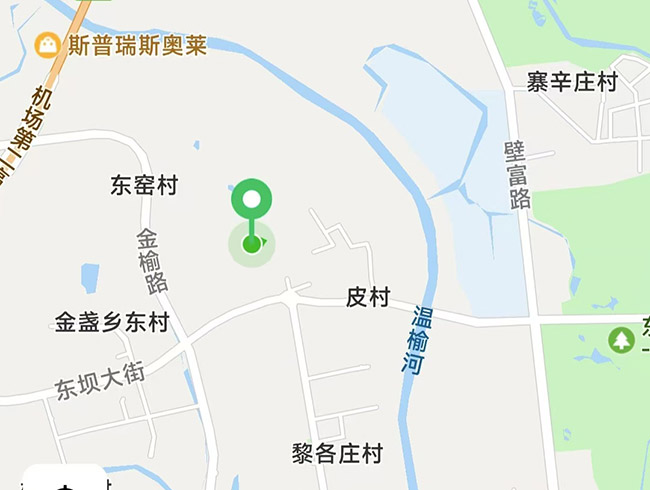Open the 斯普瑞斯奥莱 shopping POI
650x490 pixels.
47,45
